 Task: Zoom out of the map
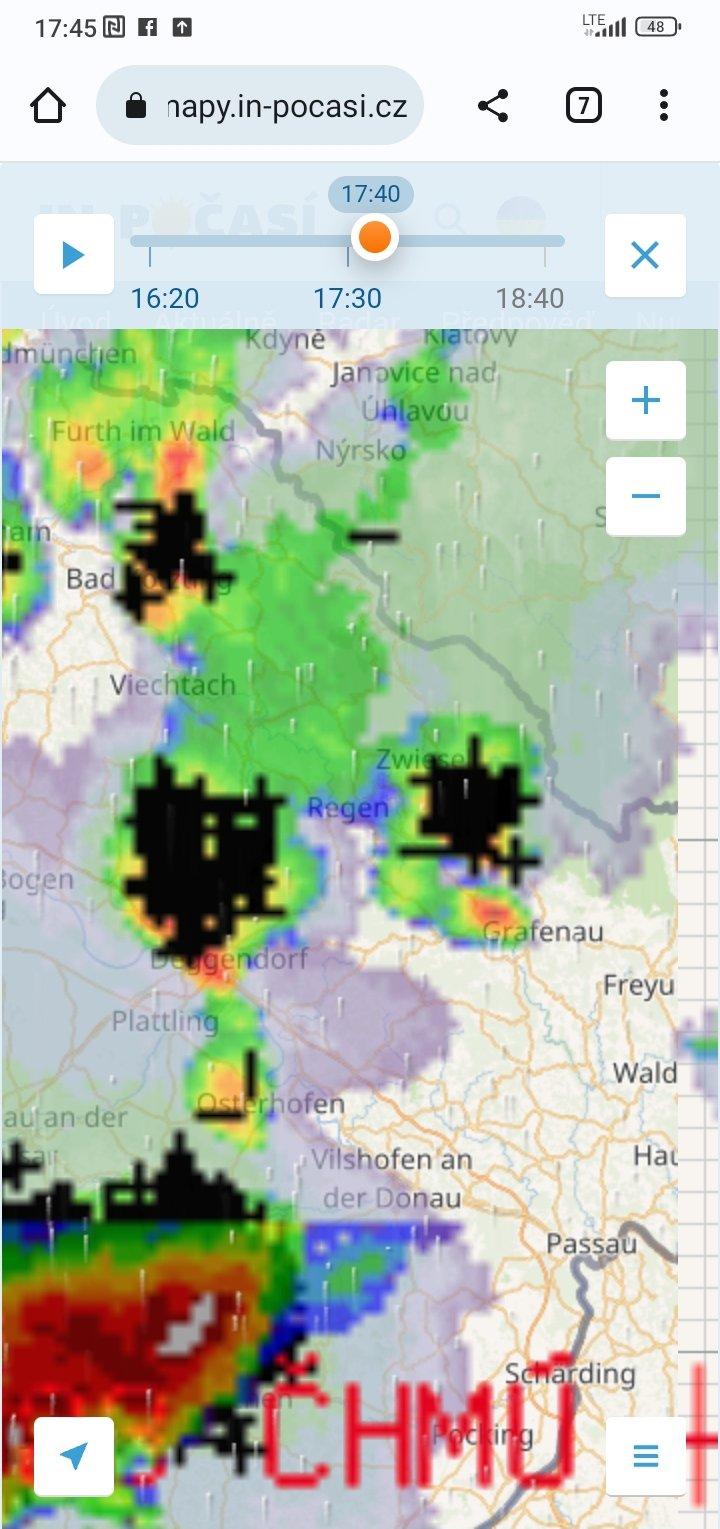645,496
